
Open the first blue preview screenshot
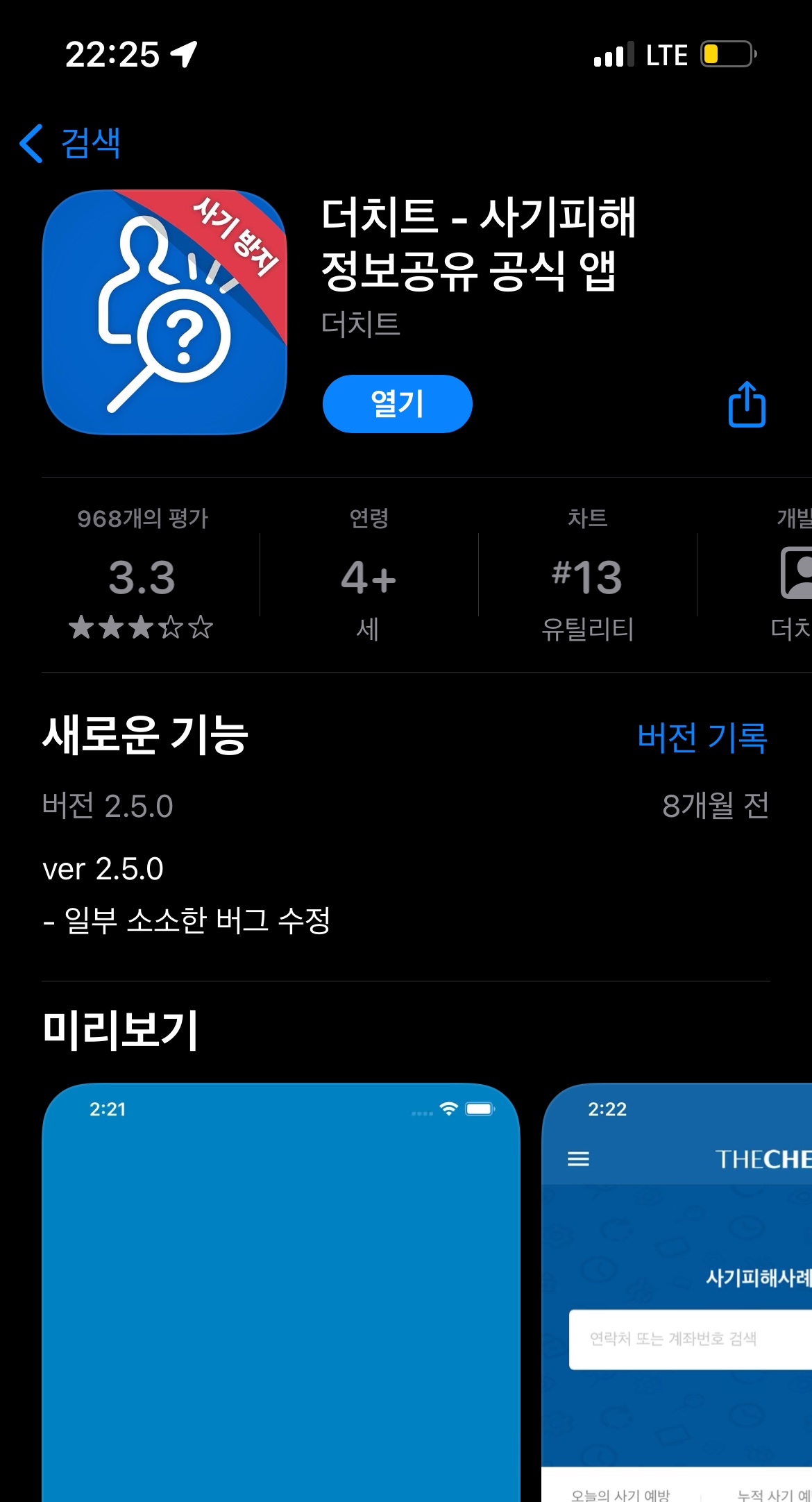[x=281, y=1291]
